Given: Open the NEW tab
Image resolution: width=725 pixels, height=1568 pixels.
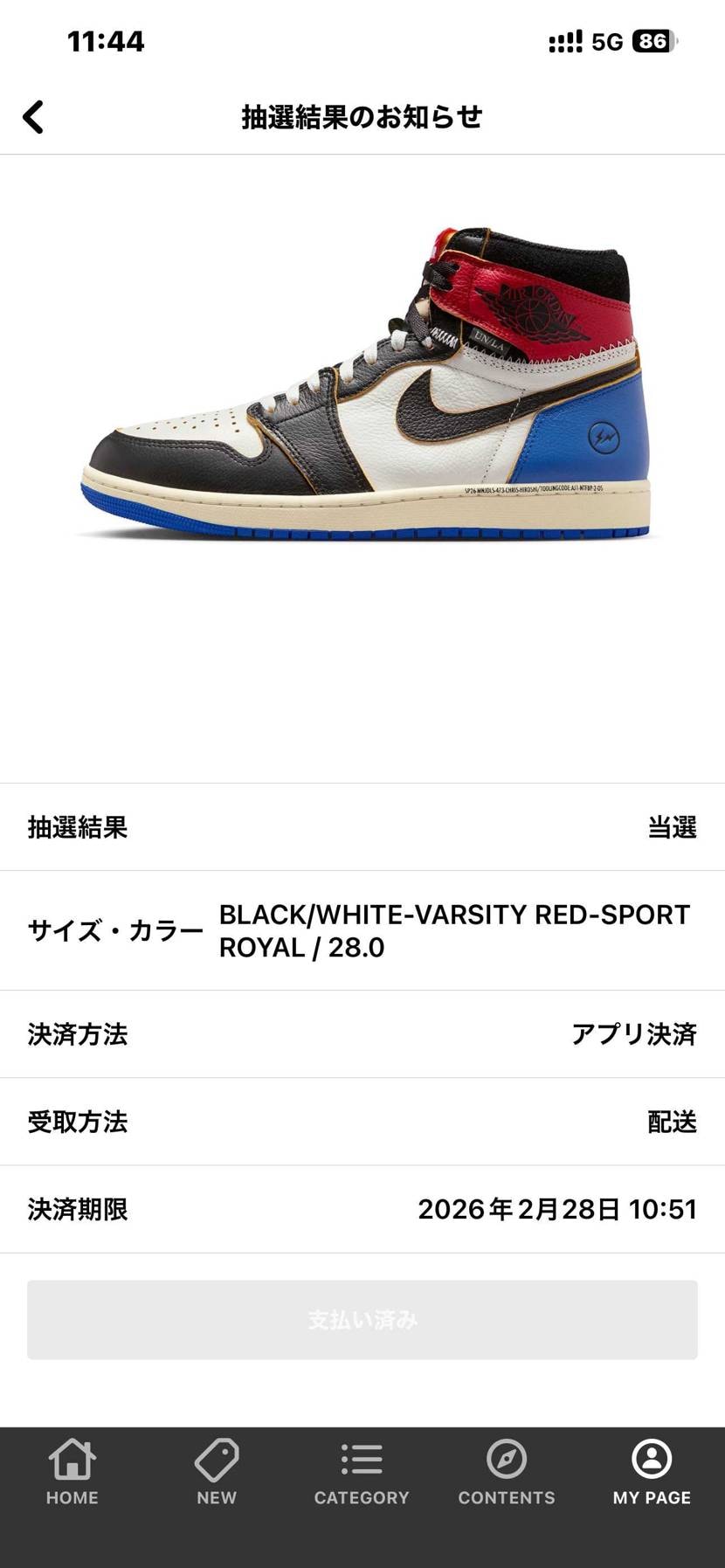Looking at the screenshot, I should (217, 1473).
